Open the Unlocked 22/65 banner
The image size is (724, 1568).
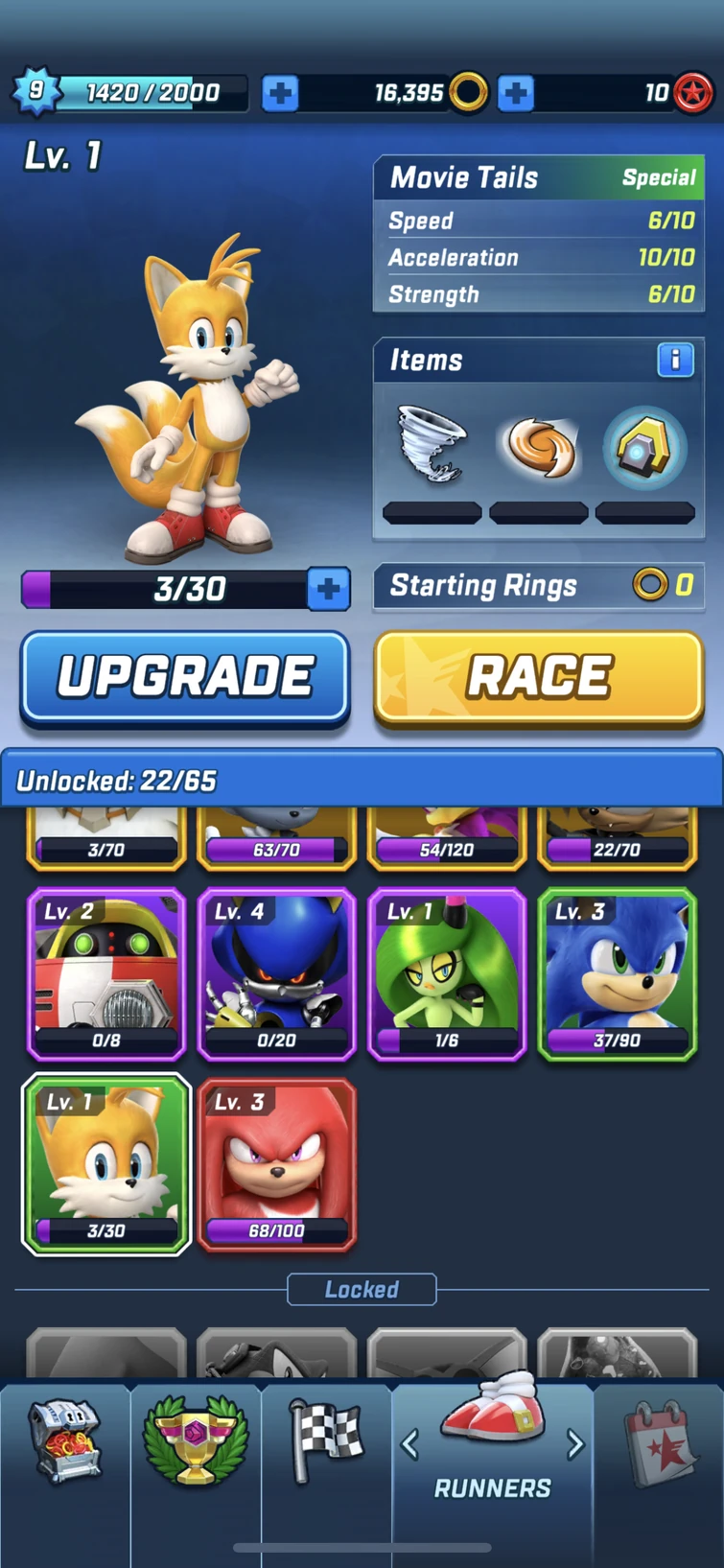(362, 780)
